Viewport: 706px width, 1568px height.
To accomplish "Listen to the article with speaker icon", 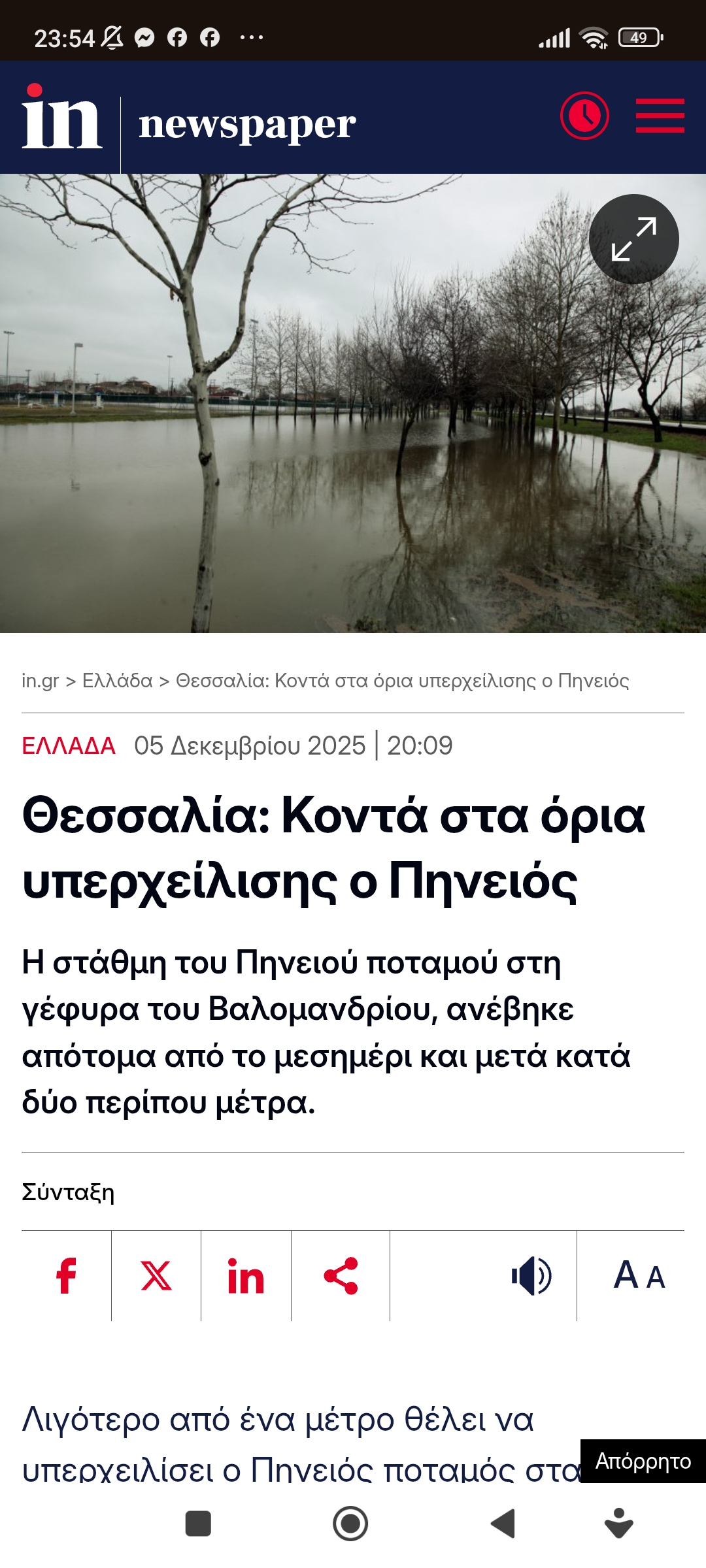I will [x=531, y=1275].
